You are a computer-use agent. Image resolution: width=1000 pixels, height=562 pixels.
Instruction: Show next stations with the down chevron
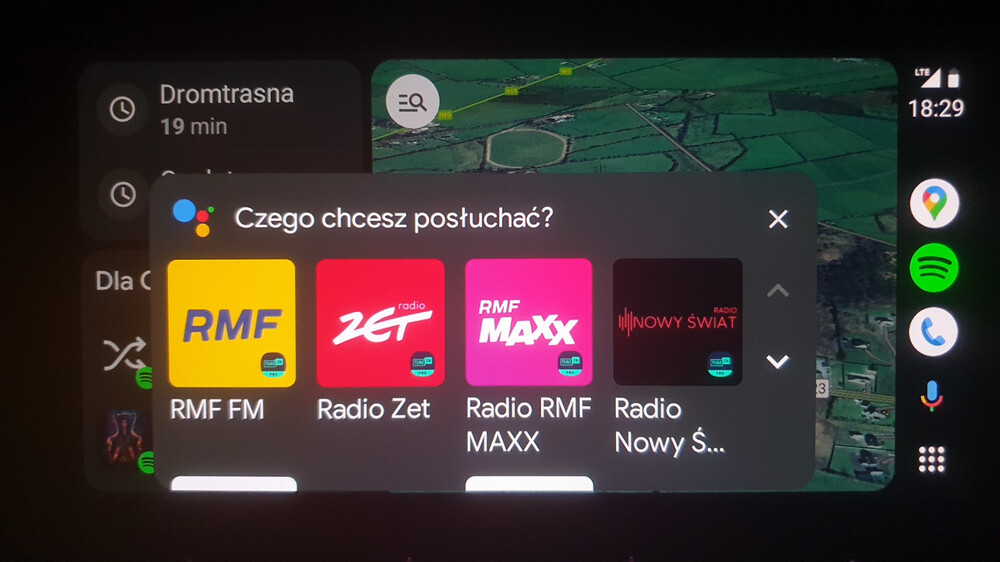778,361
